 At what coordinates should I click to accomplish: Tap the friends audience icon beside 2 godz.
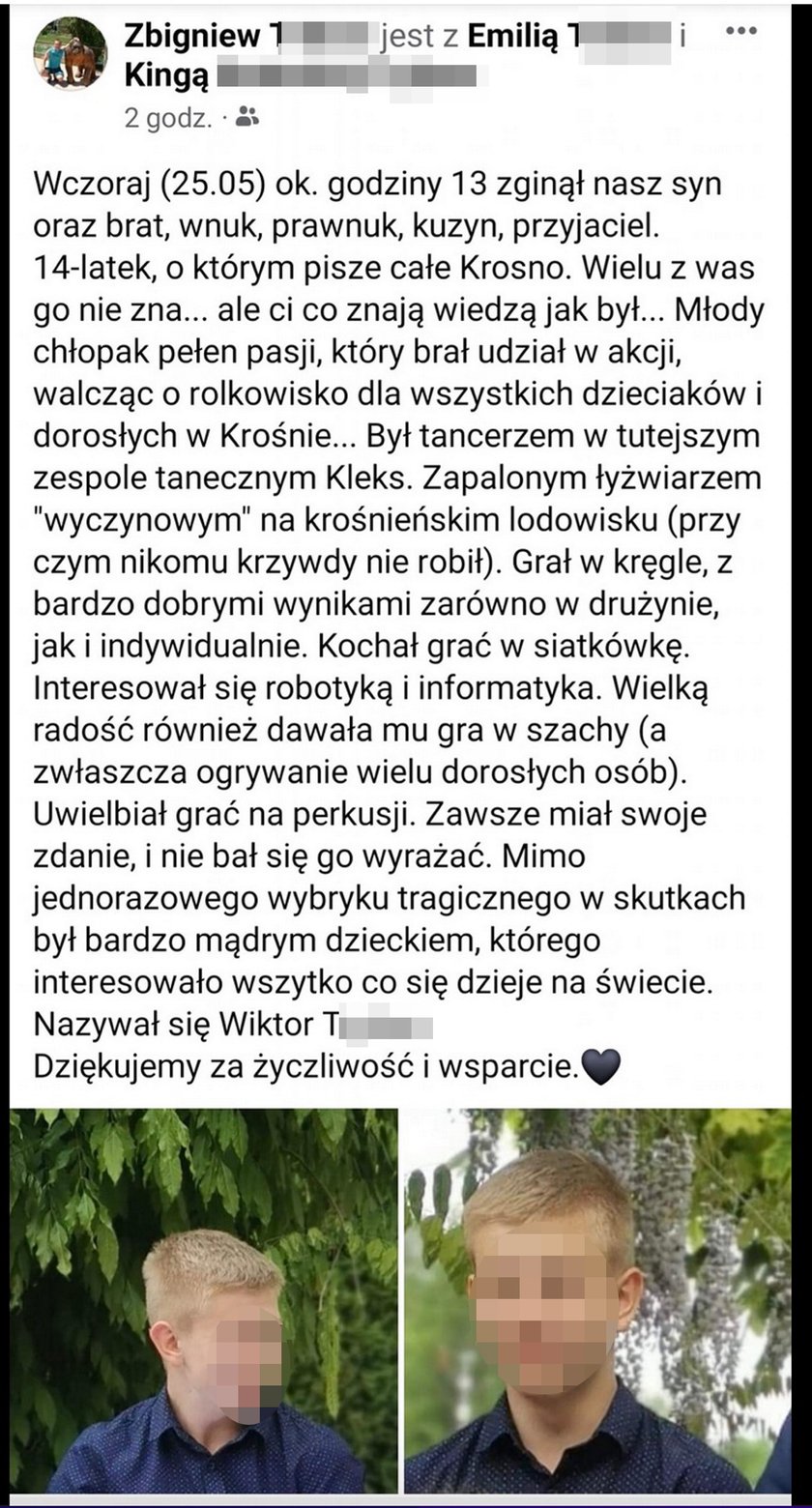point(247,118)
